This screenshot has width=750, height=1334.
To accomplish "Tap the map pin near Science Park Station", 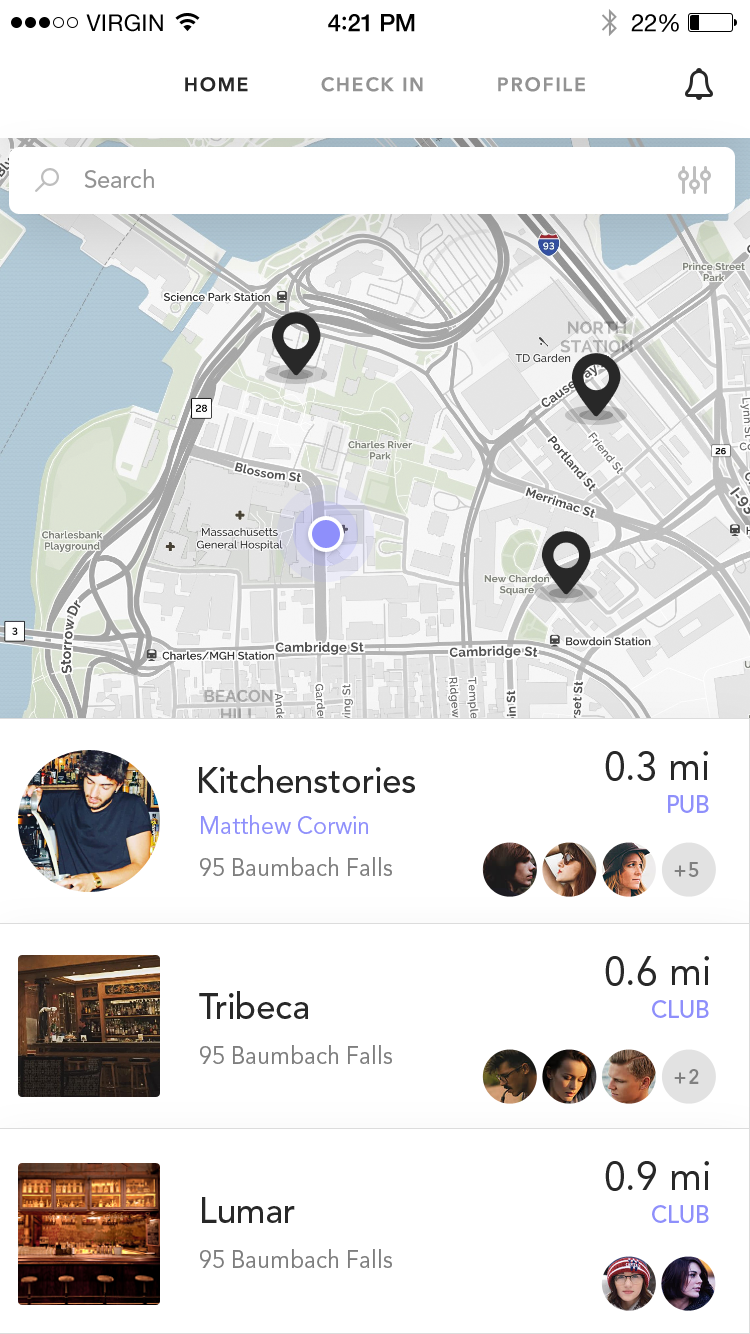I will coord(296,342).
